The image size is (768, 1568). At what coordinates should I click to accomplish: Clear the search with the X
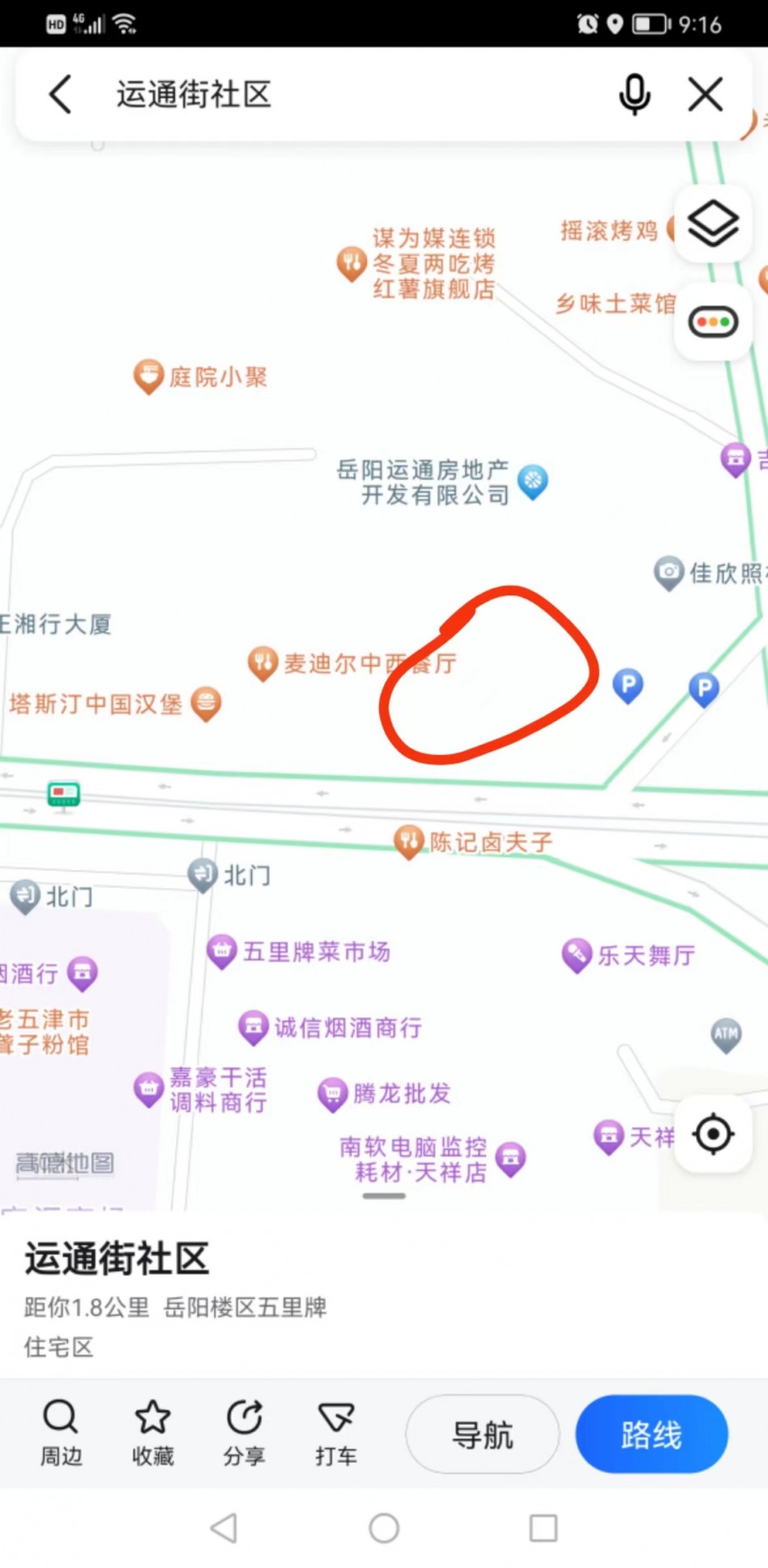[705, 95]
